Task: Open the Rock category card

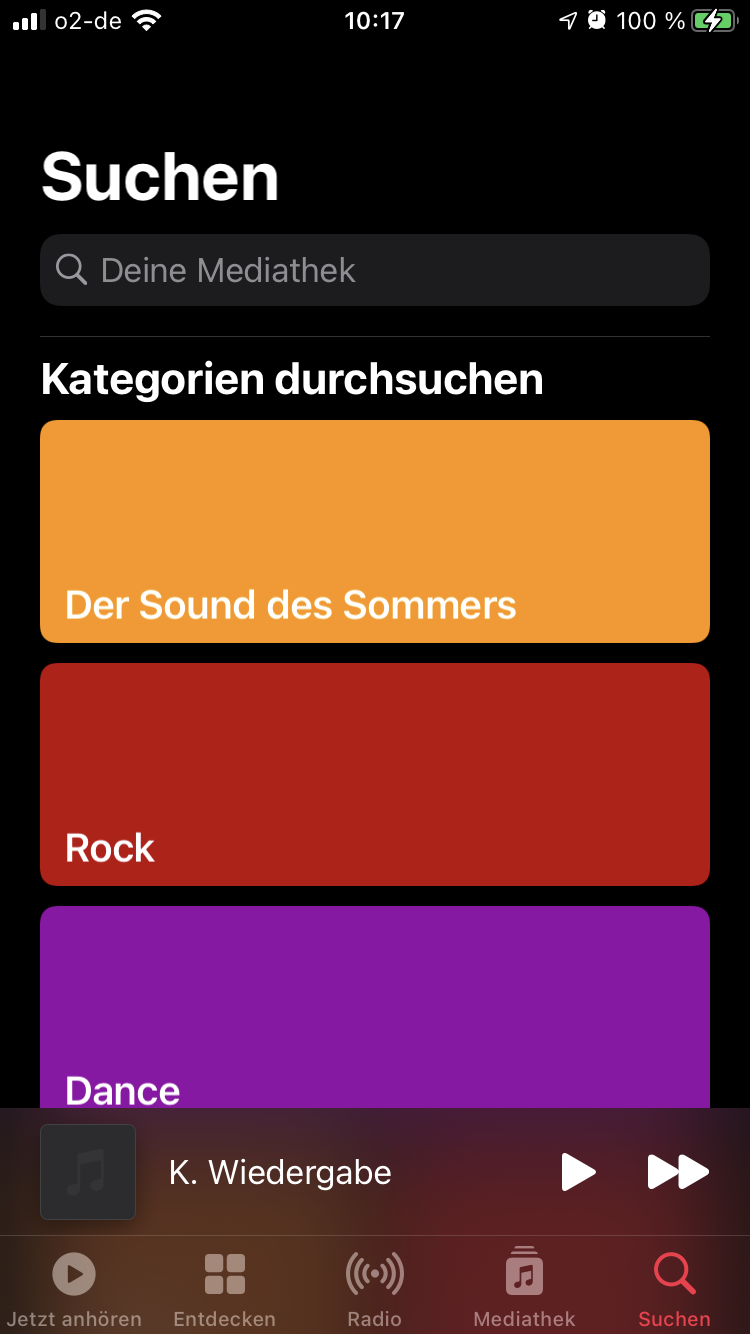Action: coord(375,774)
